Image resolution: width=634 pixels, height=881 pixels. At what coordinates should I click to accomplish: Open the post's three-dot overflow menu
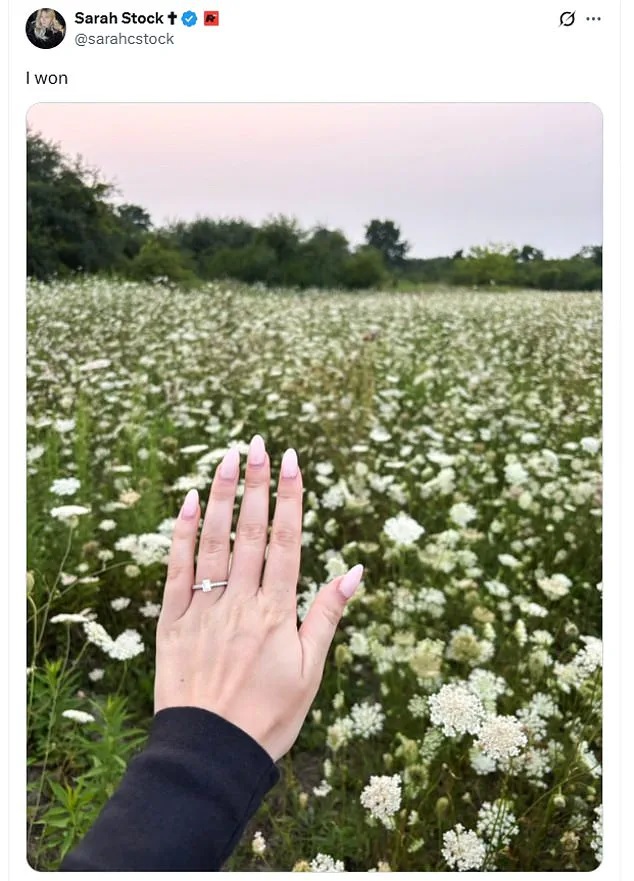(594, 19)
